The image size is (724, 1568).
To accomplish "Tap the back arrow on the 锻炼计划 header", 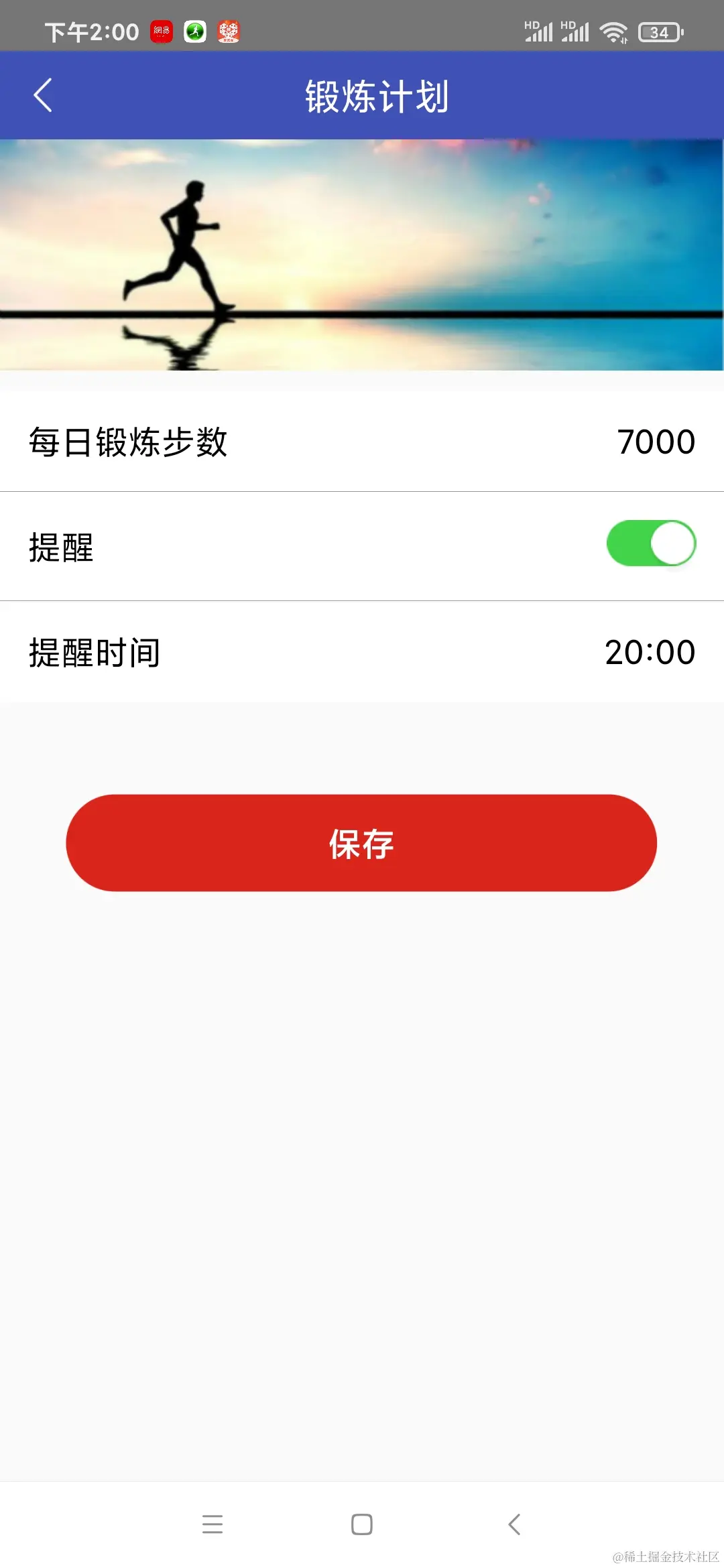I will click(x=43, y=94).
